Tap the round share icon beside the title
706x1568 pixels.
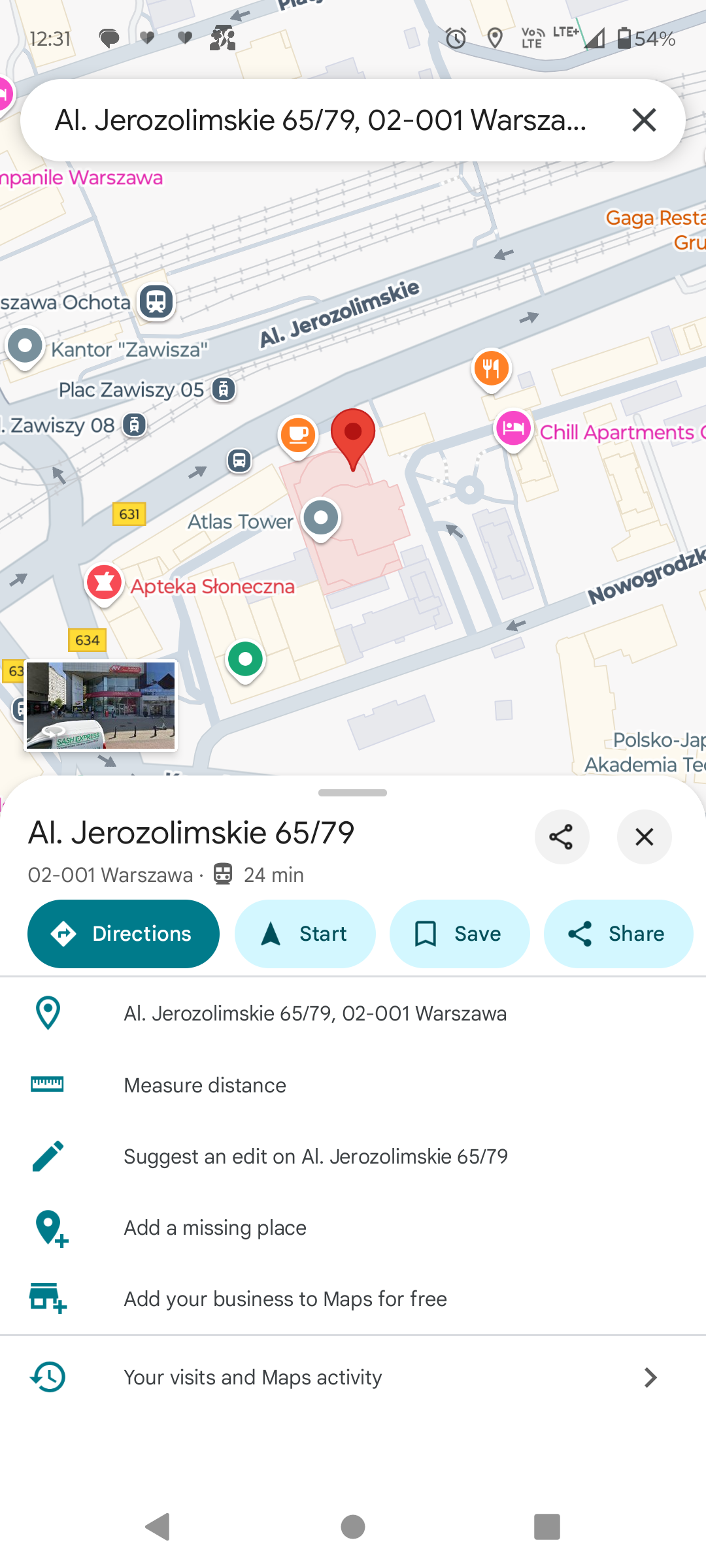[562, 837]
